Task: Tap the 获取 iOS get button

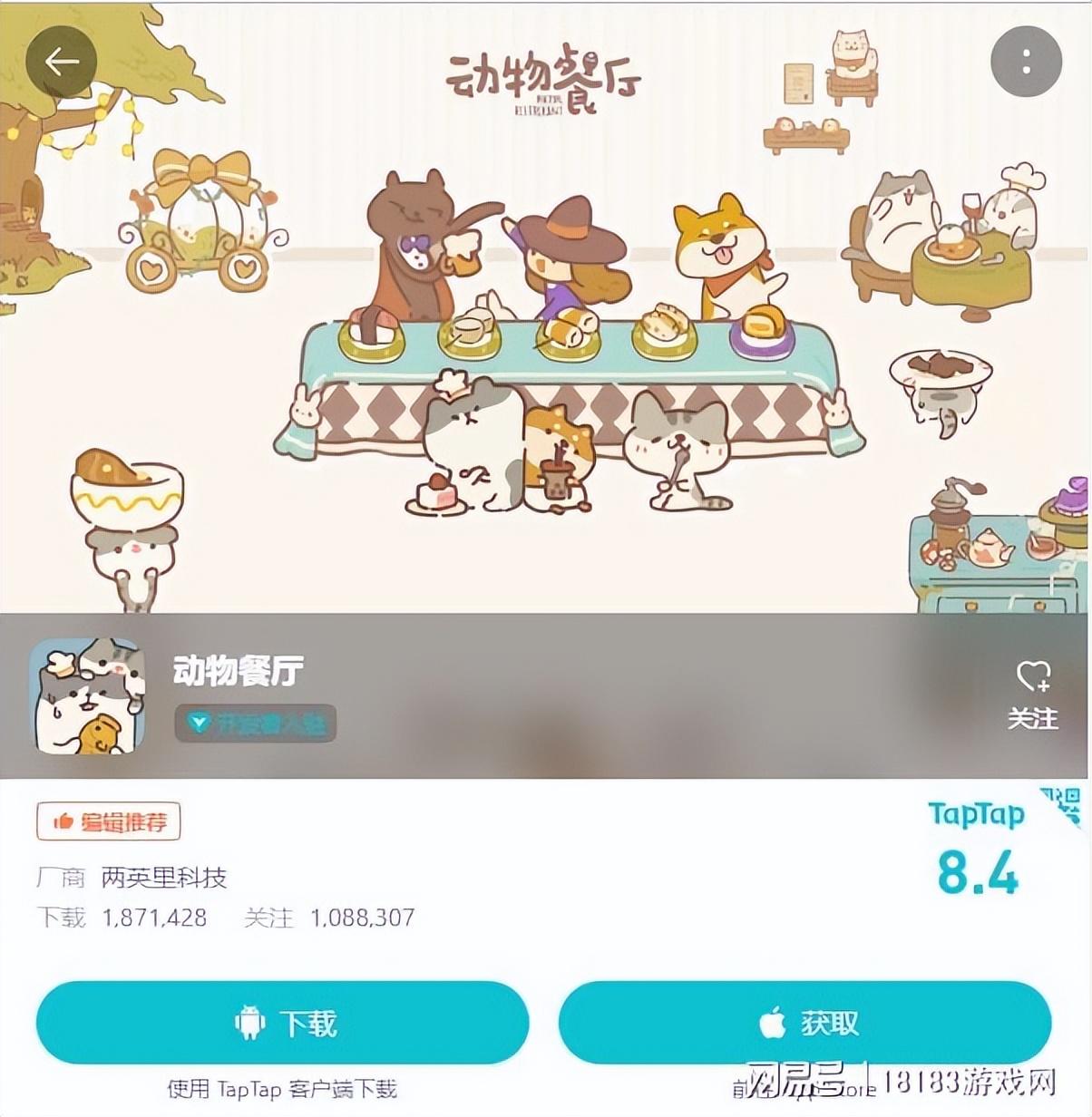Action: click(x=804, y=1022)
